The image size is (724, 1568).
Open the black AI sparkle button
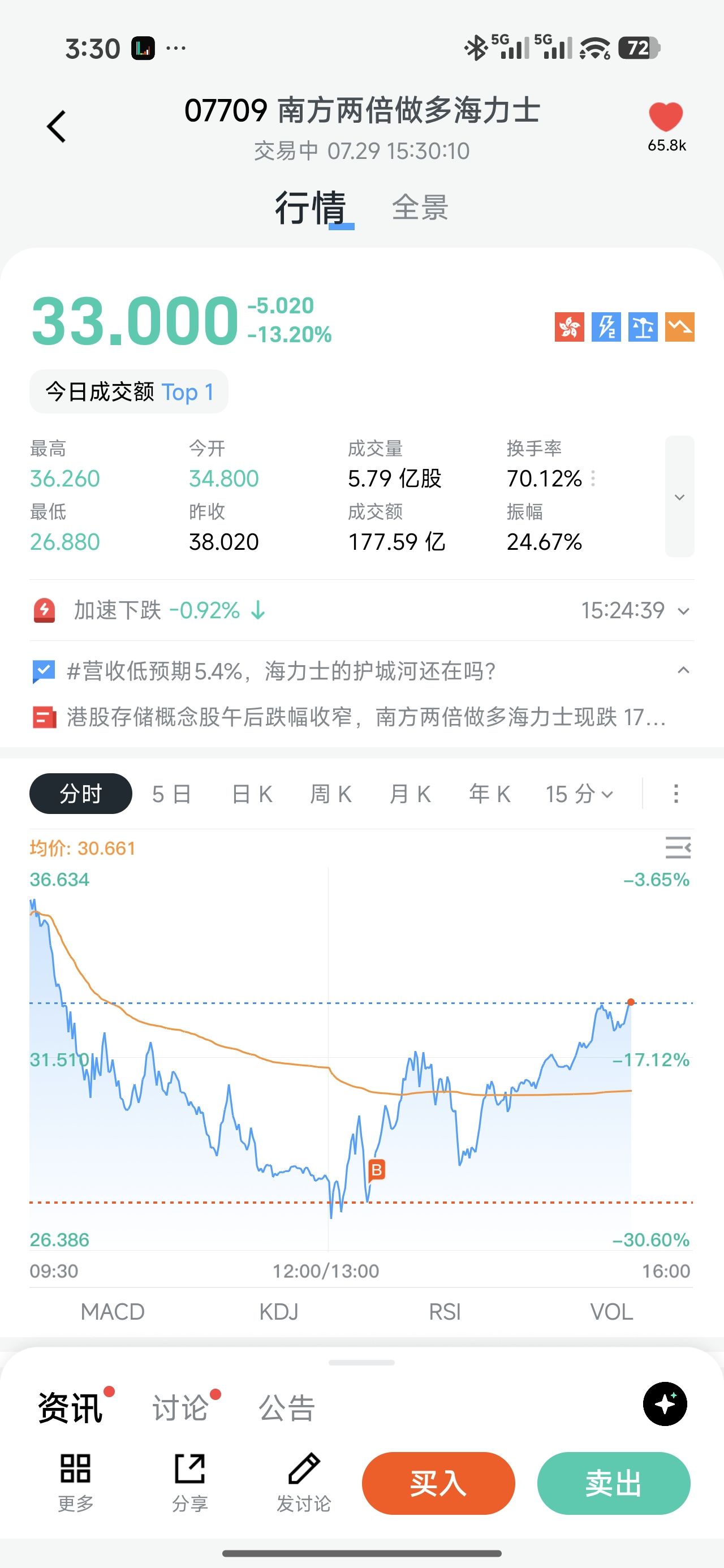click(x=665, y=1403)
